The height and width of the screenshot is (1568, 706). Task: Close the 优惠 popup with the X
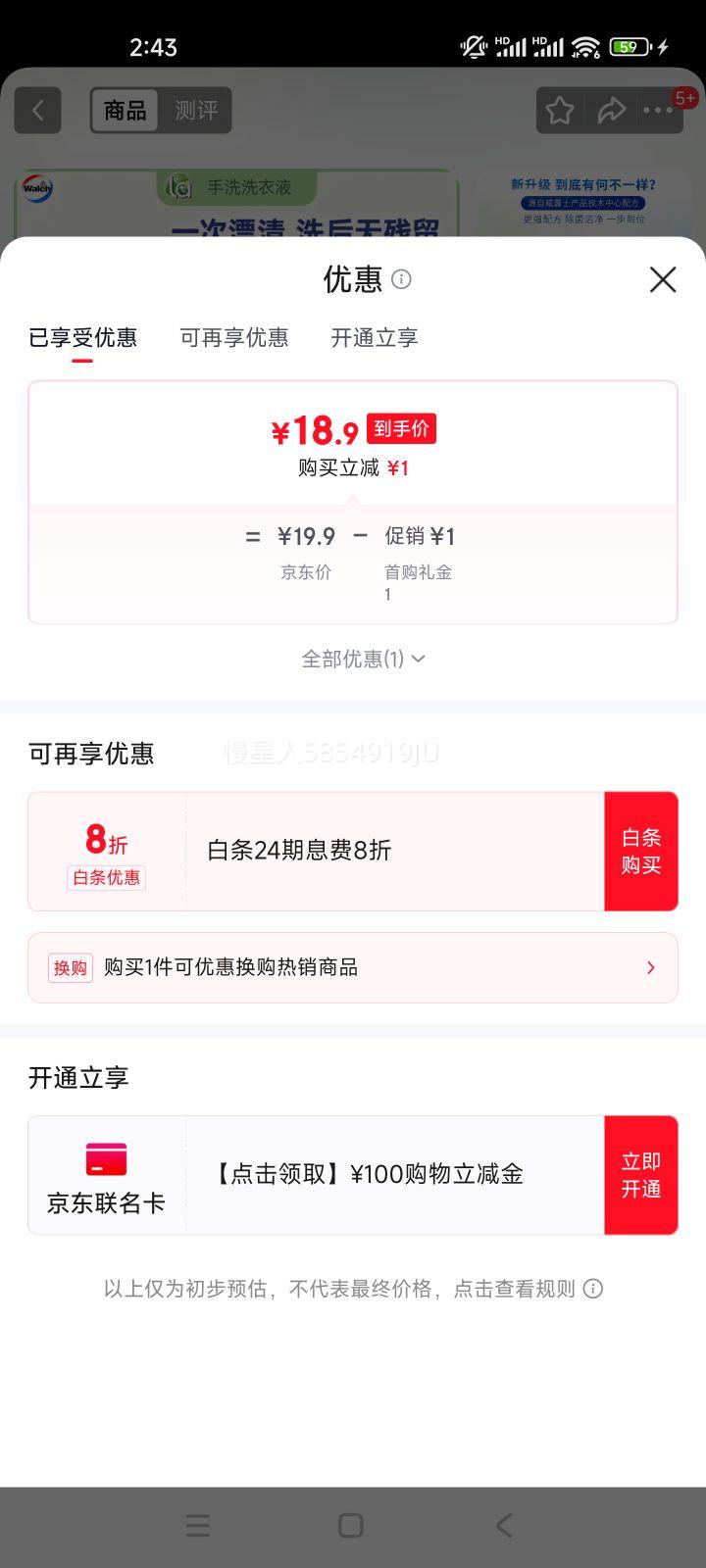click(663, 280)
